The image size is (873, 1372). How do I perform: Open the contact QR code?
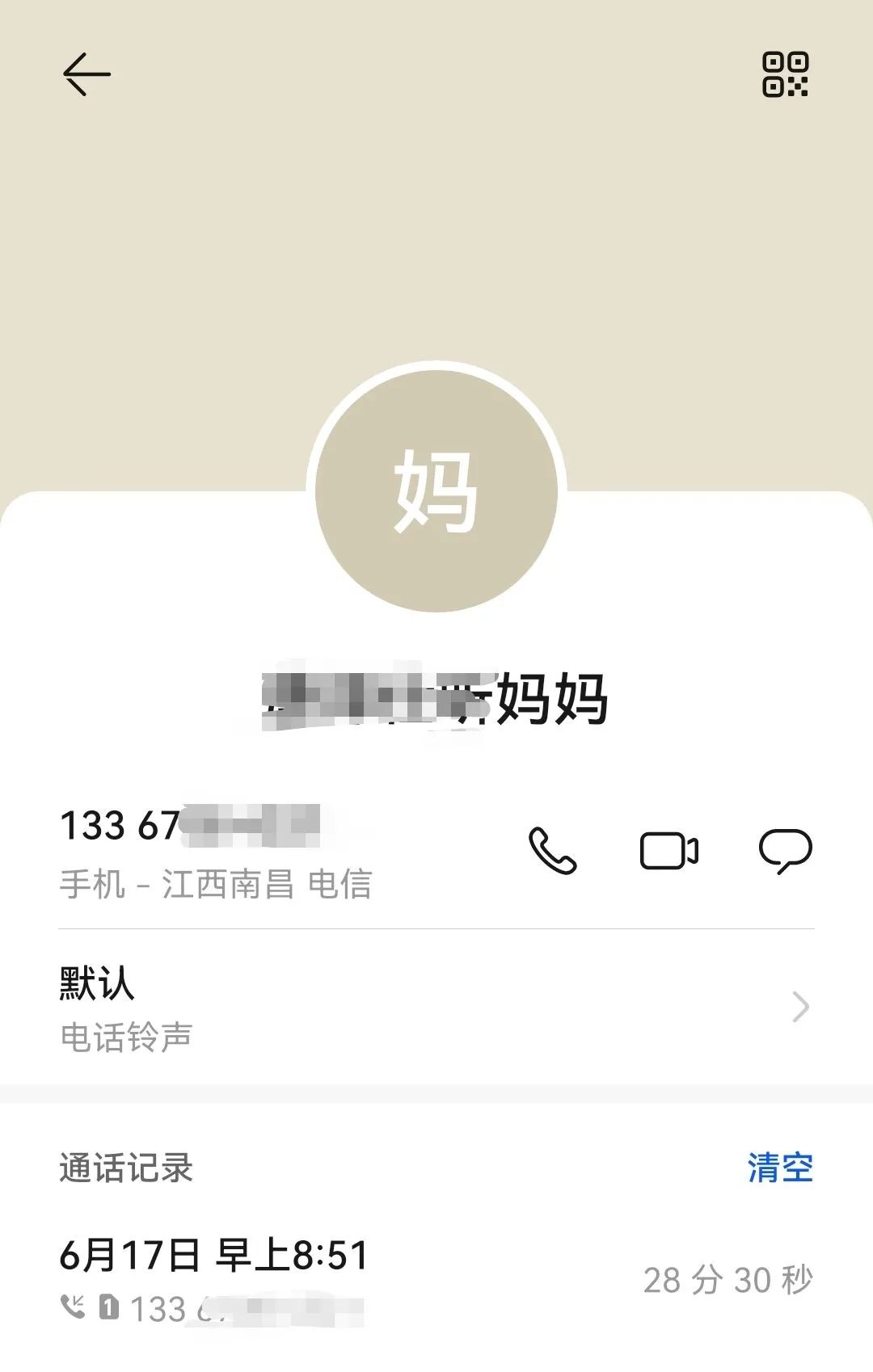785,74
